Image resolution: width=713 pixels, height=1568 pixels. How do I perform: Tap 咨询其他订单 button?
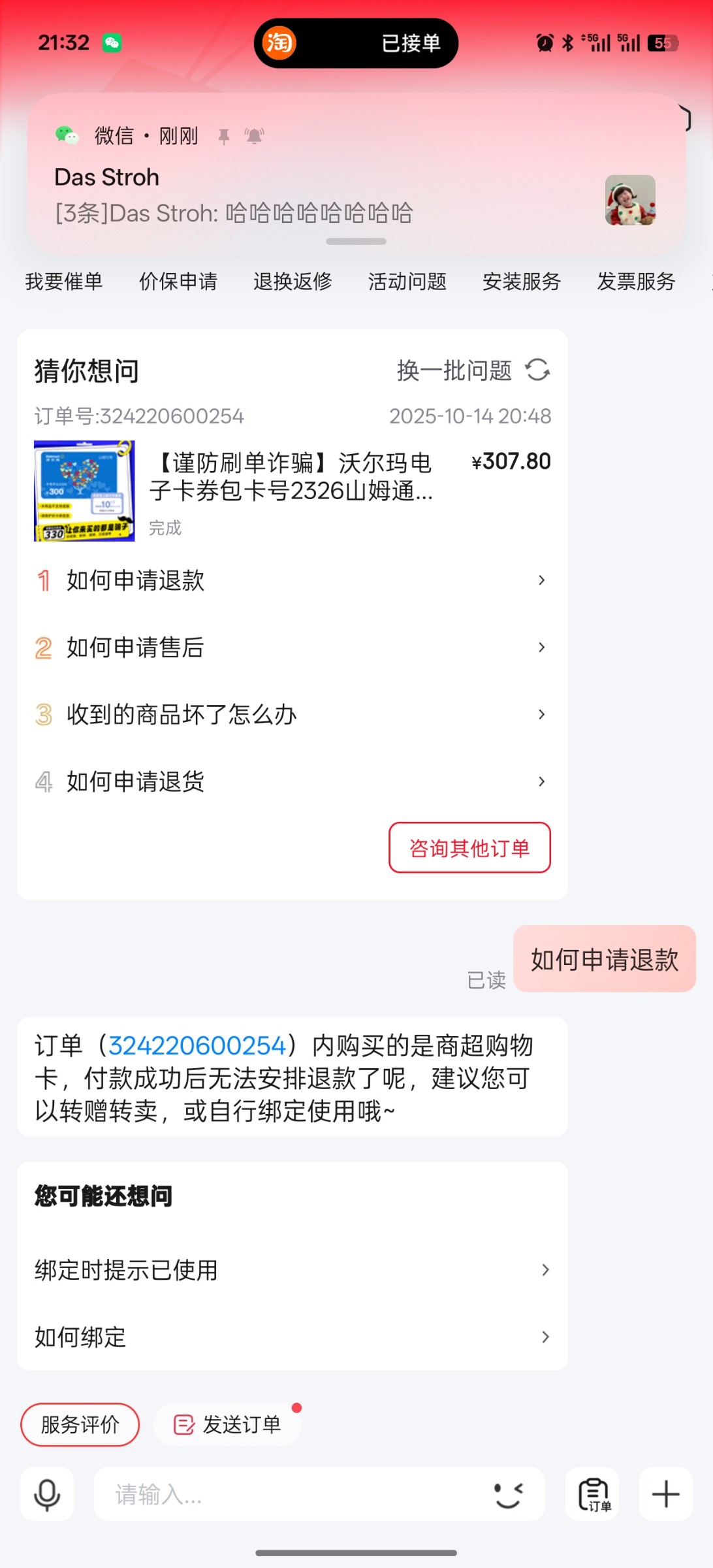coord(469,847)
